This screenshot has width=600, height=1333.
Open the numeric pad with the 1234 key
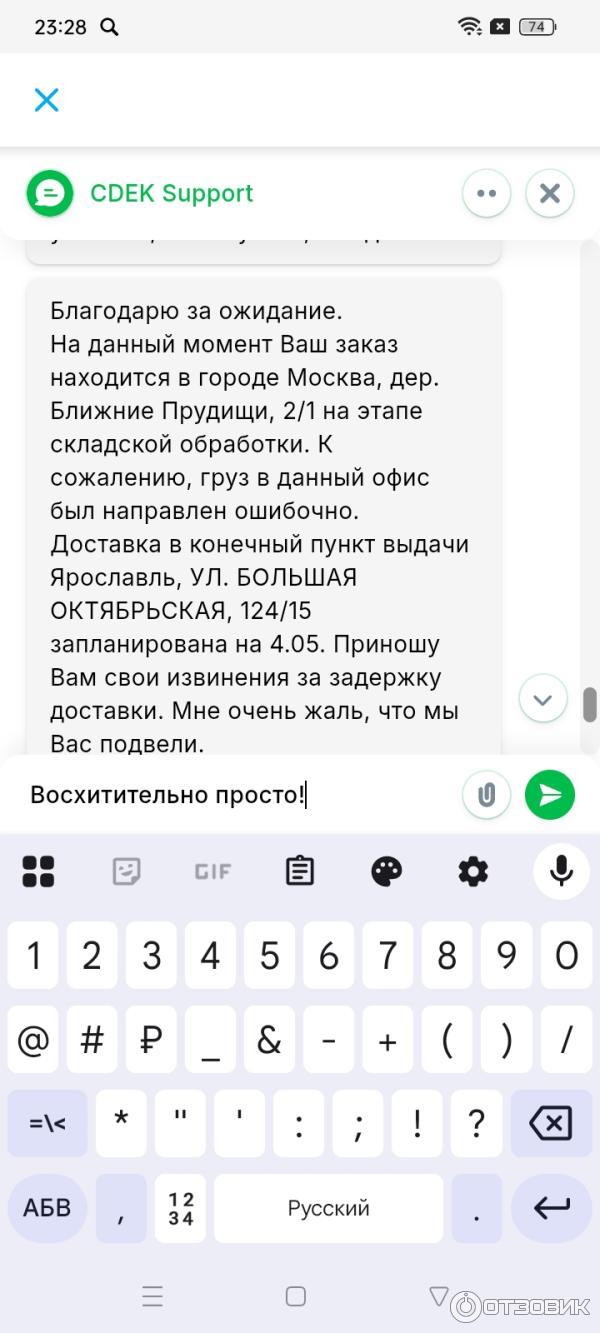(x=181, y=1208)
